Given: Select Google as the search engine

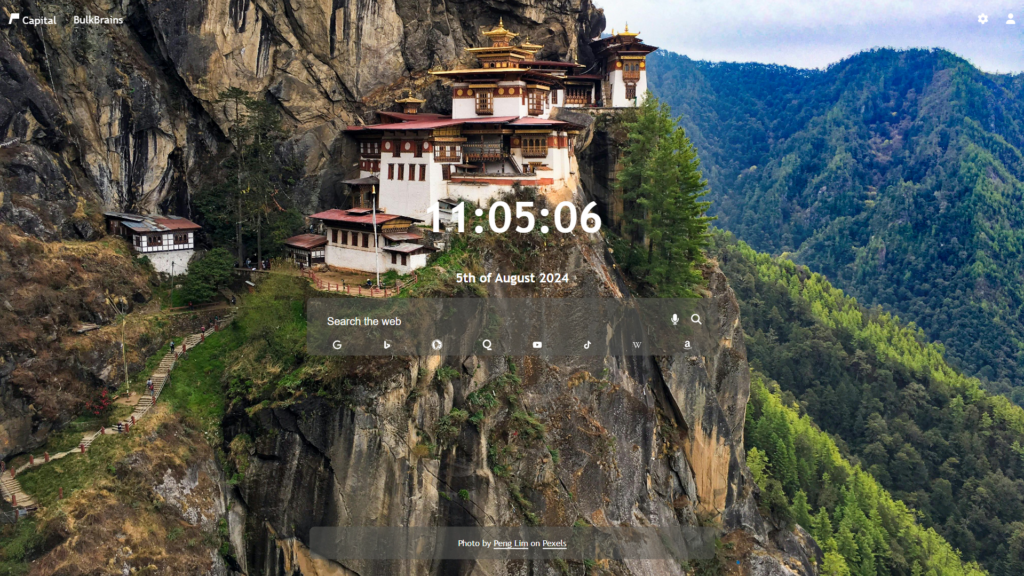Looking at the screenshot, I should (x=337, y=345).
